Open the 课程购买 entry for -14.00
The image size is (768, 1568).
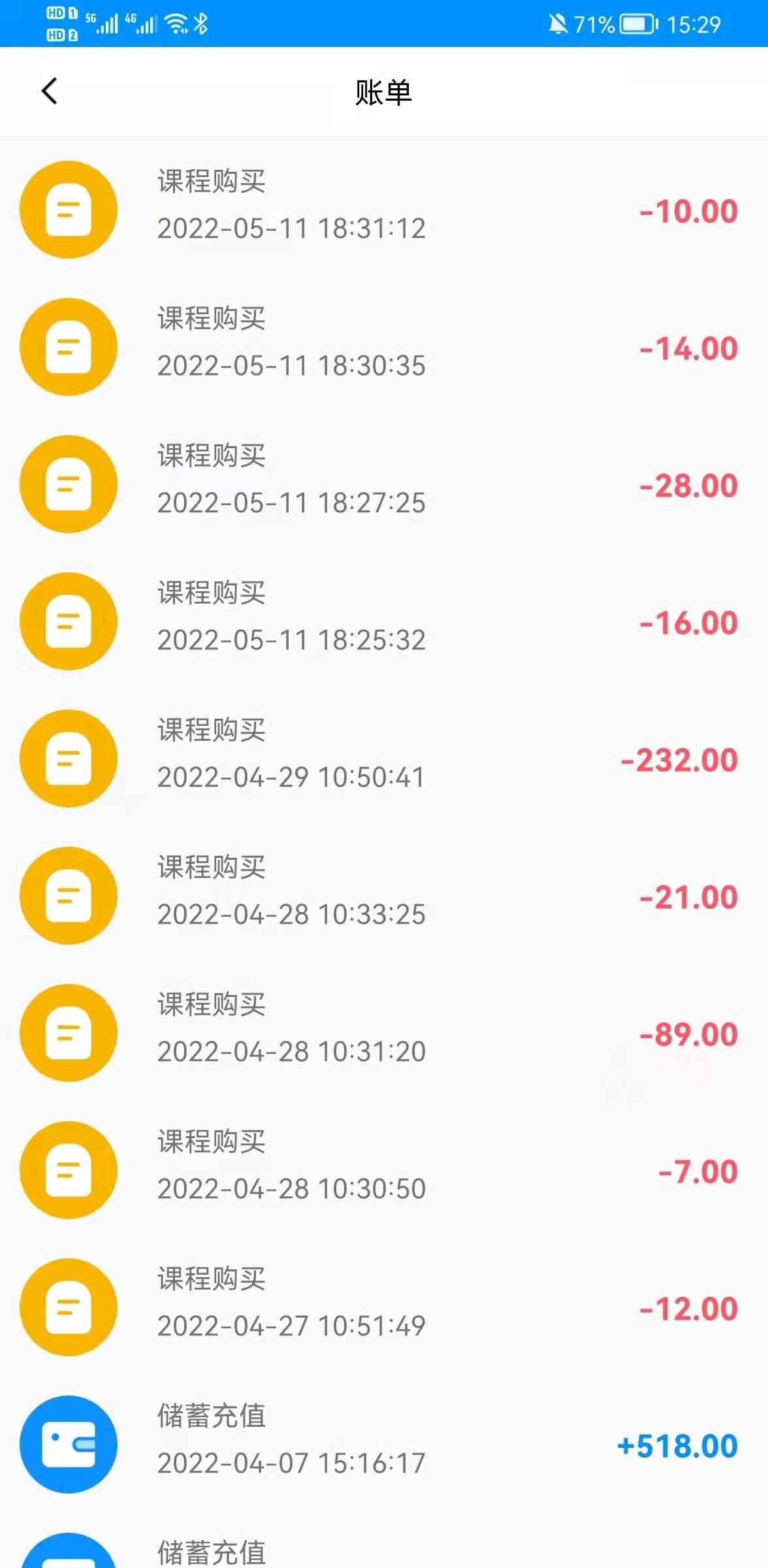384,347
